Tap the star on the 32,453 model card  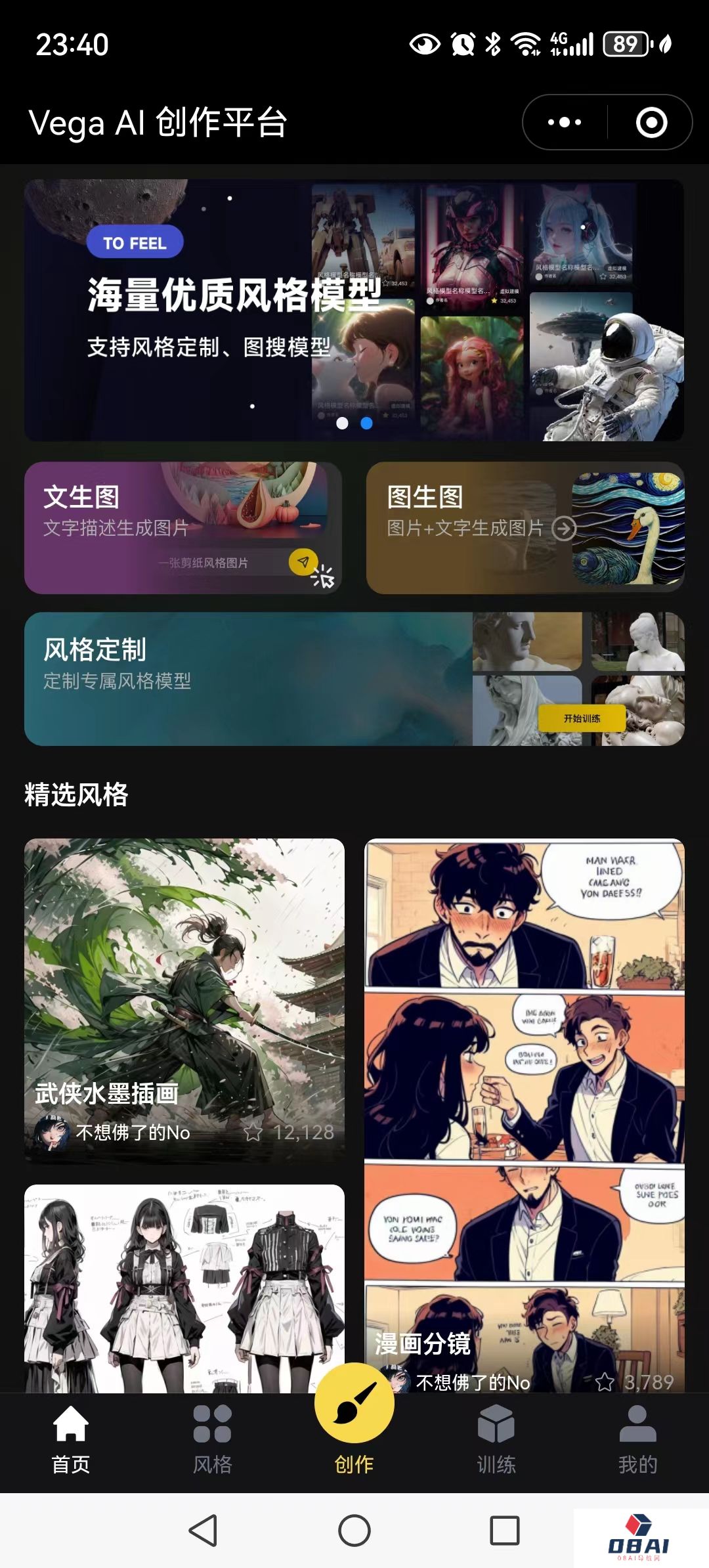coord(495,299)
